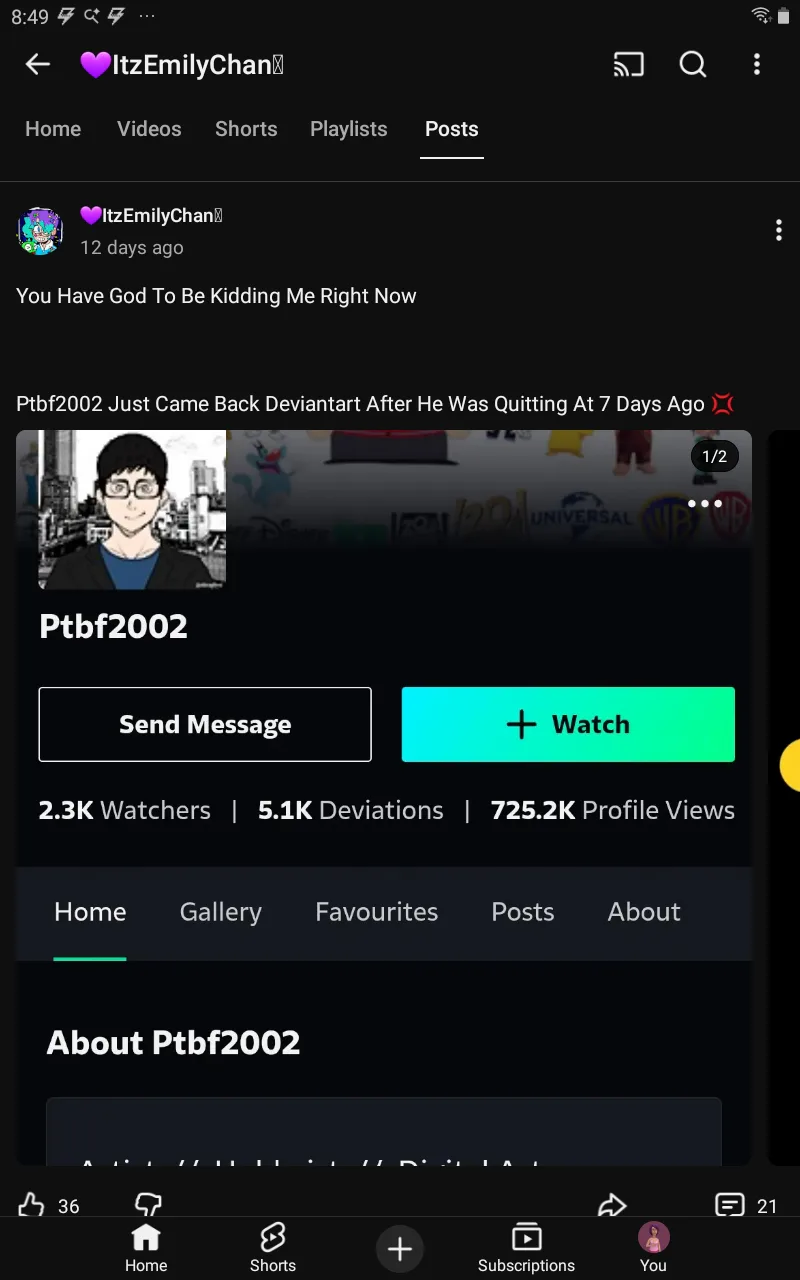This screenshot has width=800, height=1280.
Task: Open the post's three-dot options
Action: pos(778,231)
